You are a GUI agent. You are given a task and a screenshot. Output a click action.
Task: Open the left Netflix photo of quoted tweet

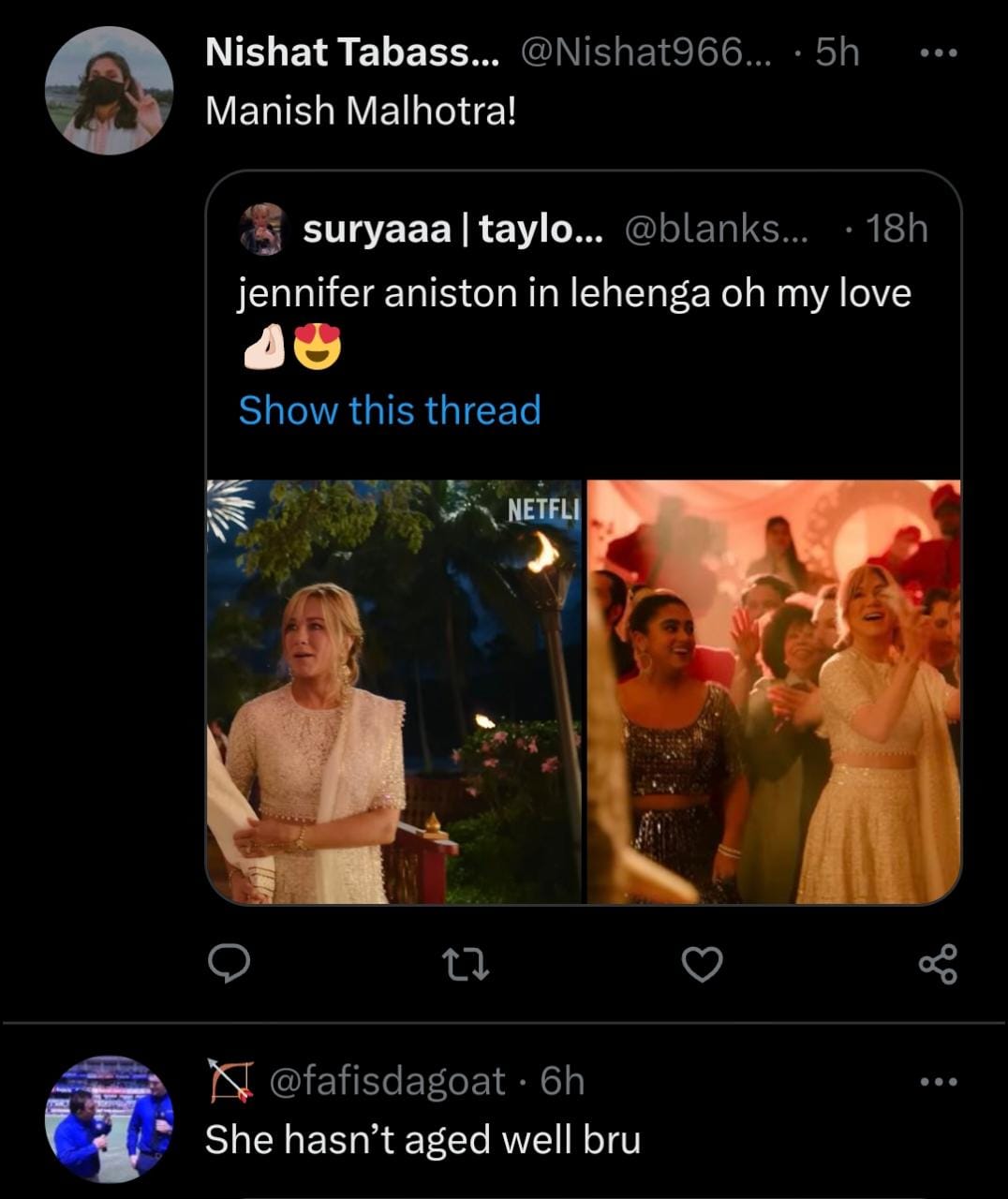393,691
